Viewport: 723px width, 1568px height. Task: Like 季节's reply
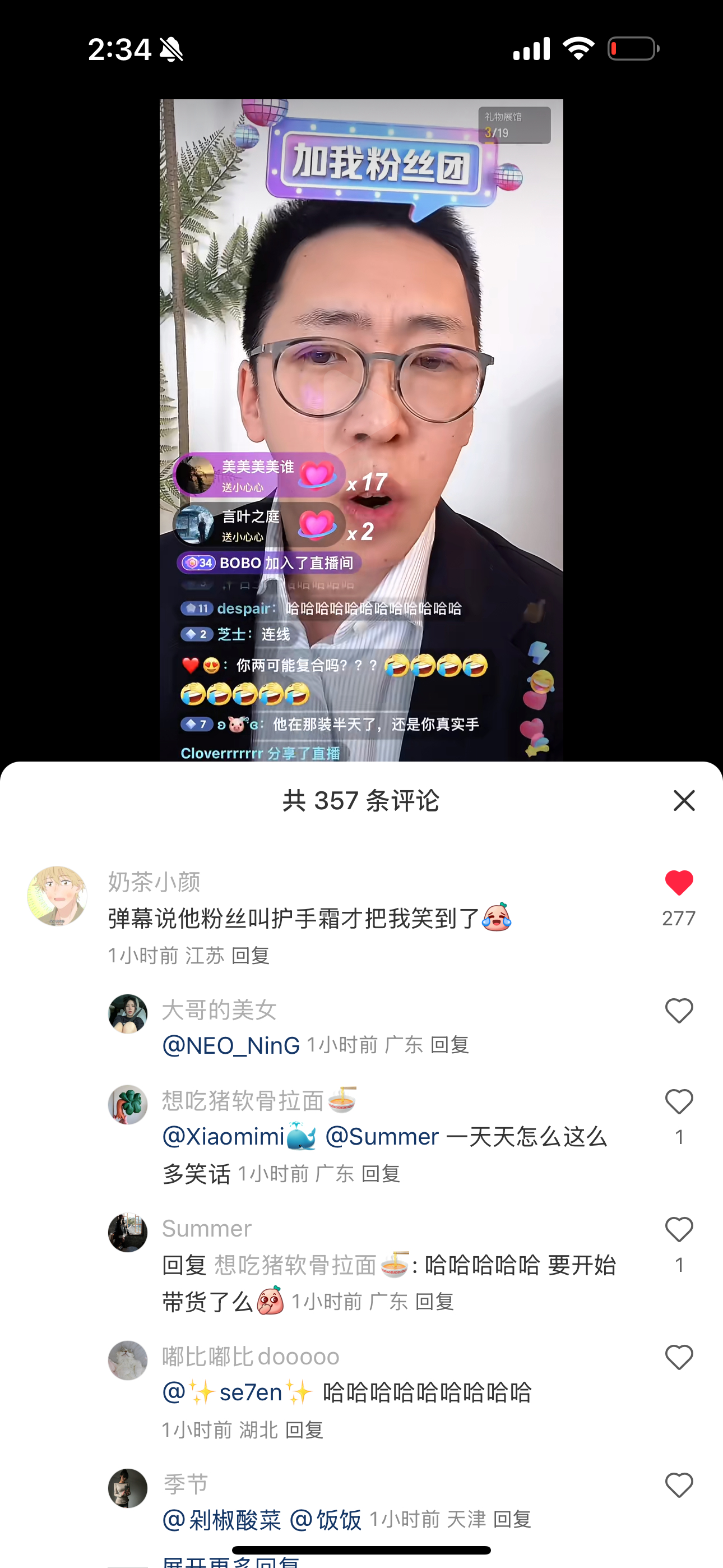(679, 1485)
